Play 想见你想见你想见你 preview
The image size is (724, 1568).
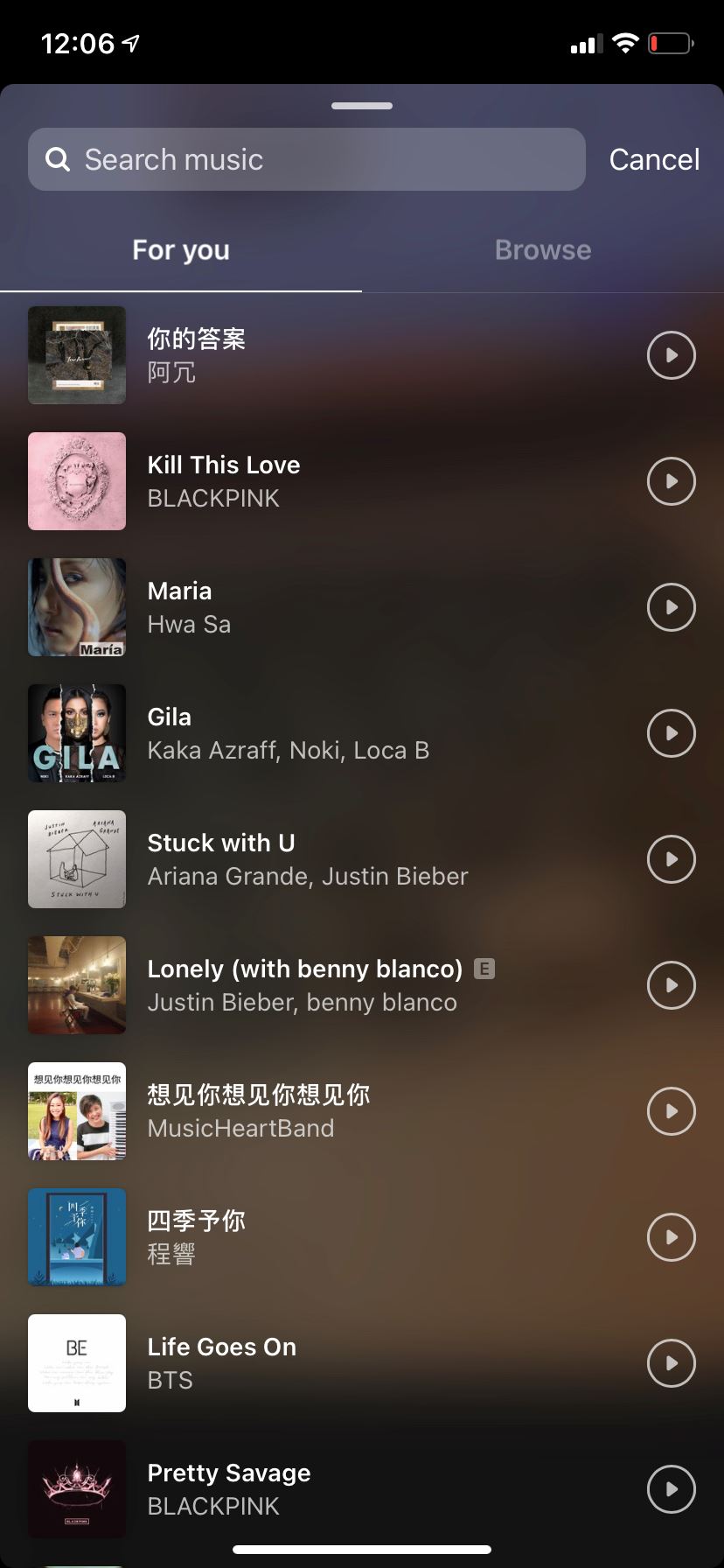(671, 1111)
